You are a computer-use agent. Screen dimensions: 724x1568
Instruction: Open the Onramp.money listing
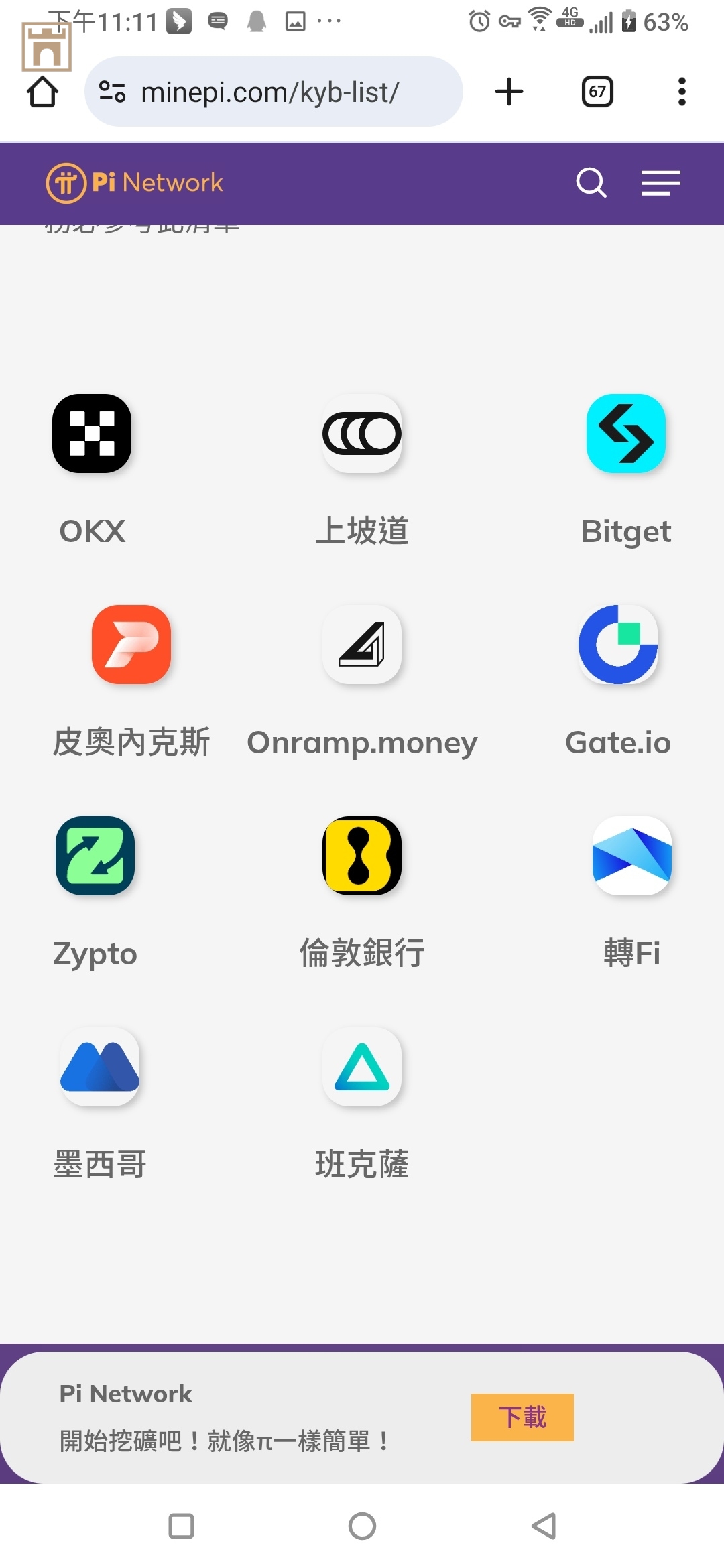tap(362, 645)
